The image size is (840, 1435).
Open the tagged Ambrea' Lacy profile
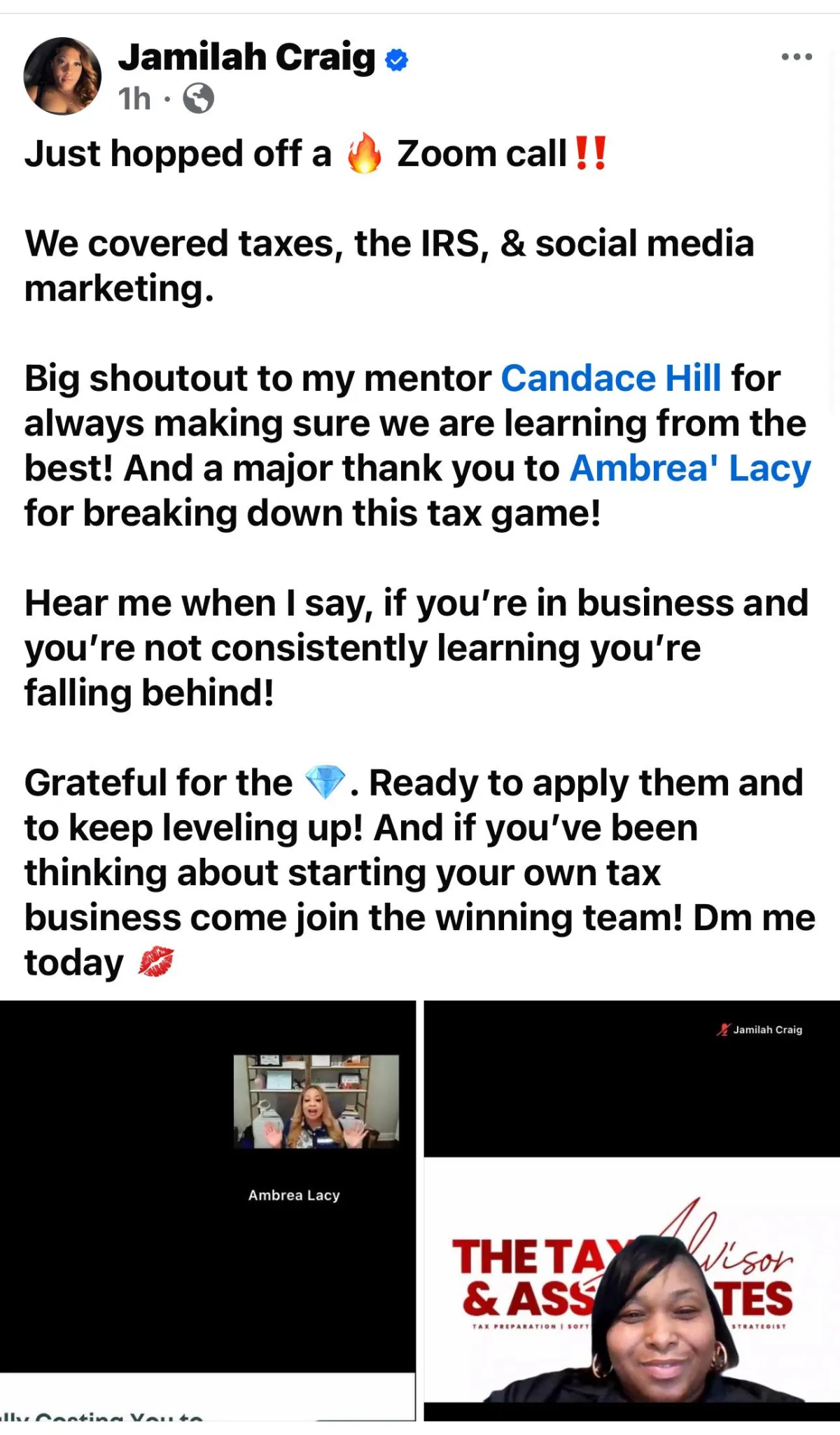[690, 468]
